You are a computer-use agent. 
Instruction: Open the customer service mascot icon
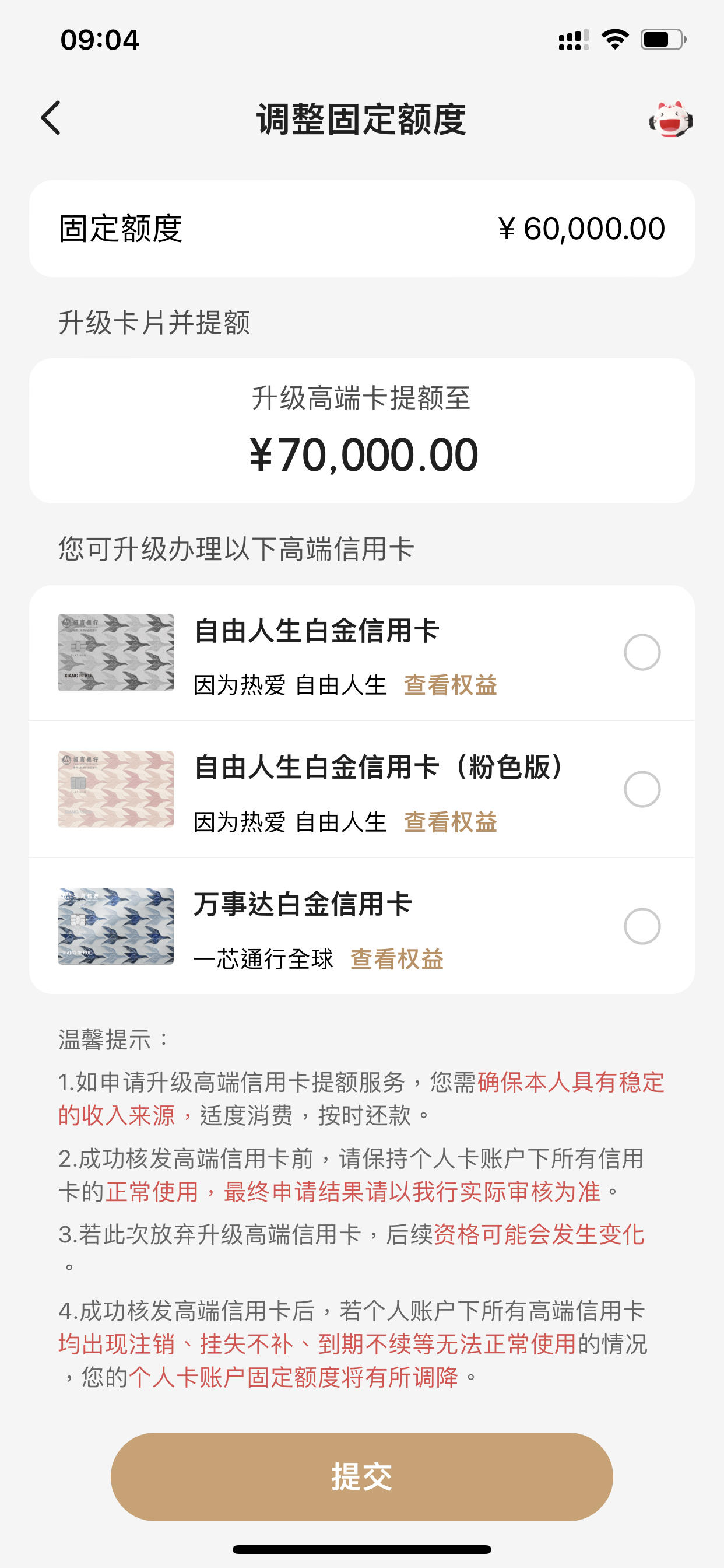point(670,120)
